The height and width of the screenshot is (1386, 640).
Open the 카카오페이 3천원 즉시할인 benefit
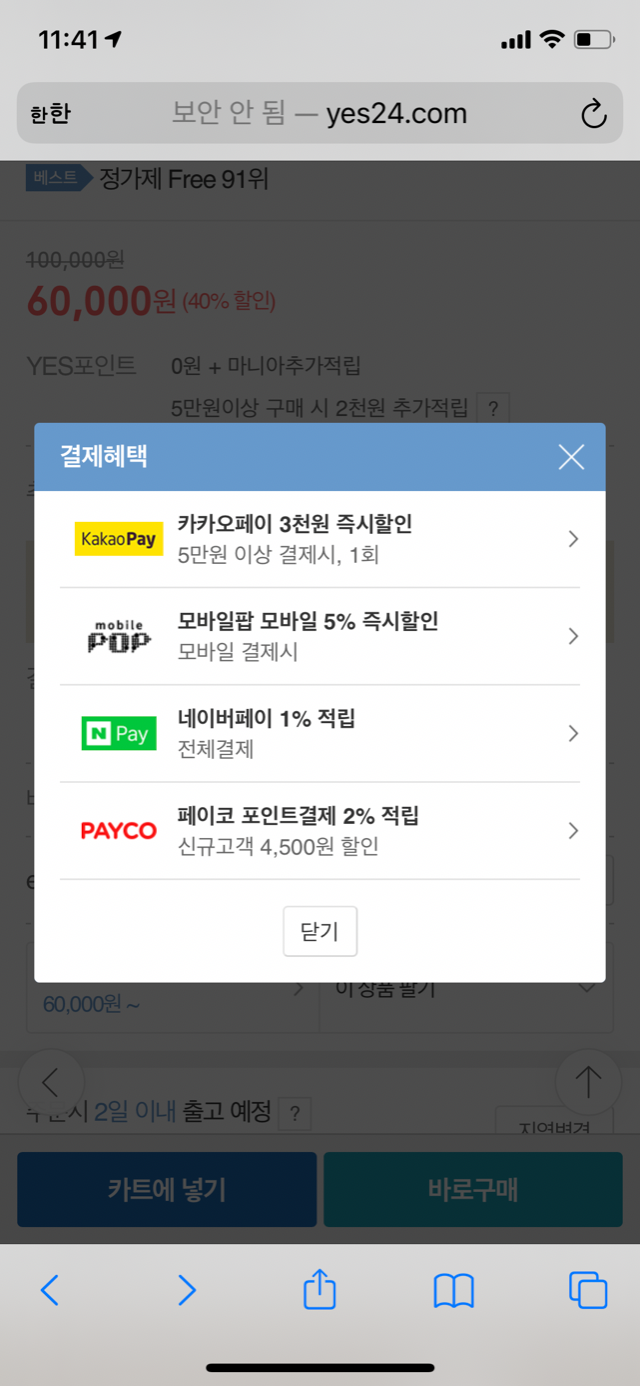pos(320,539)
